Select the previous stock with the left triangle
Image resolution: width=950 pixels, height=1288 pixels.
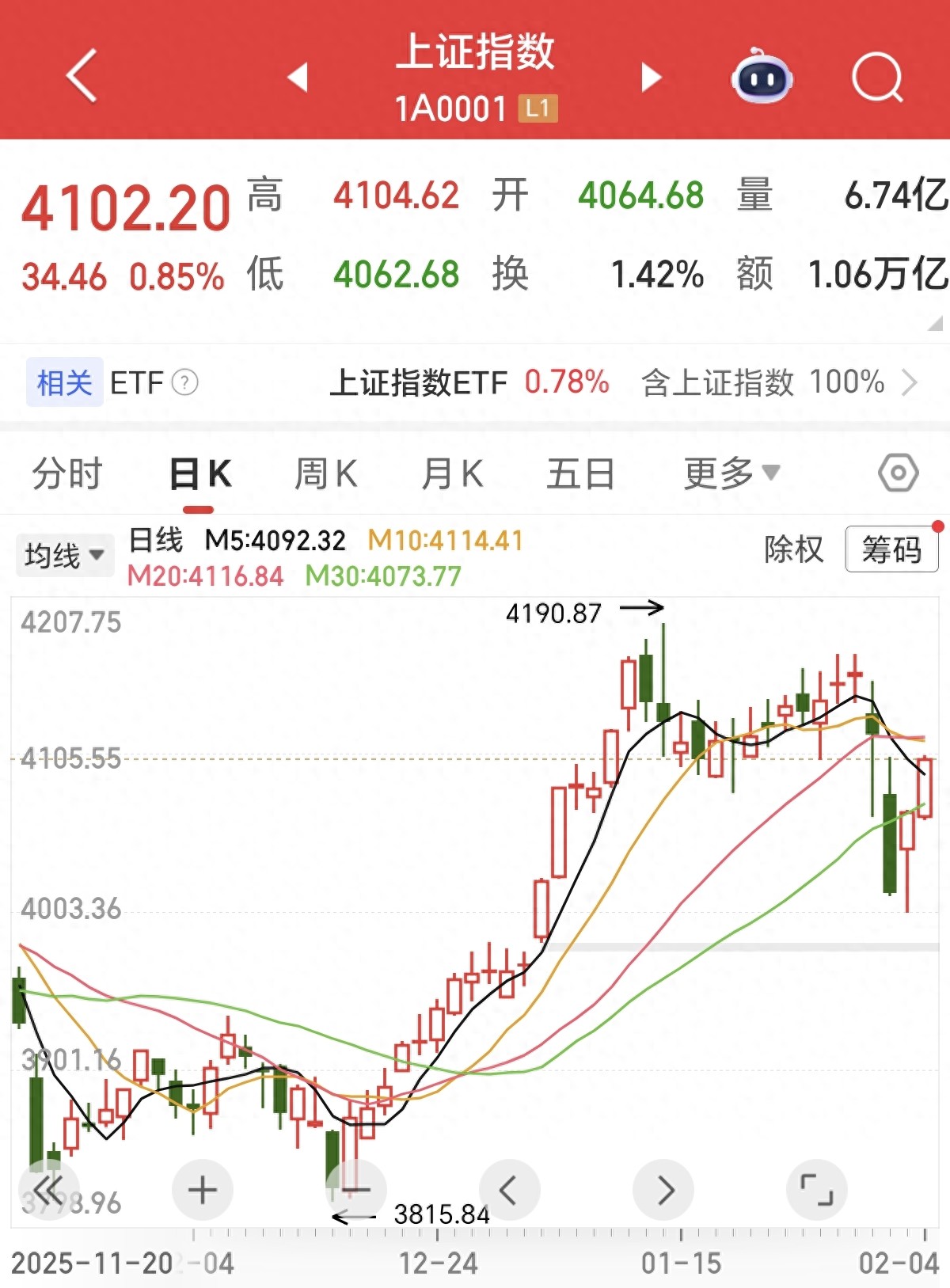(298, 77)
